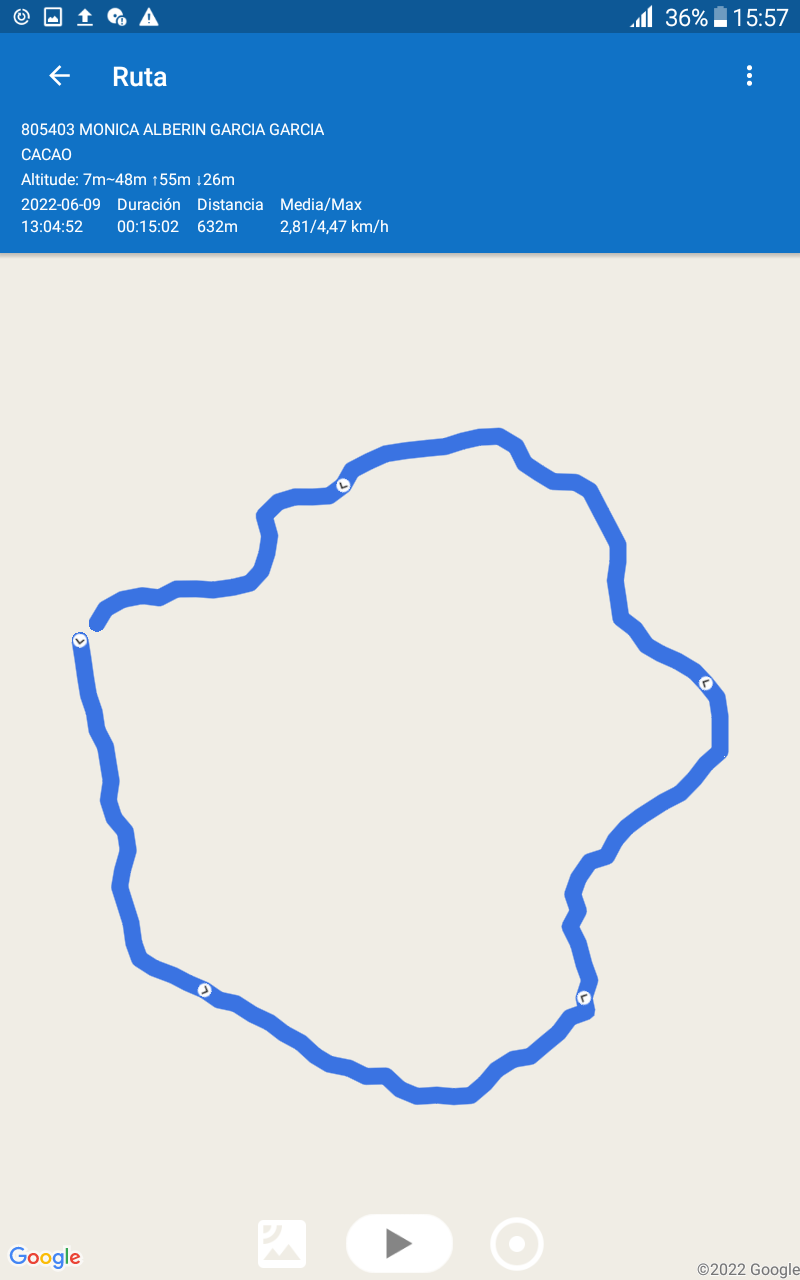This screenshot has width=800, height=1280.
Task: Tap the circular target icon
Action: (517, 1244)
